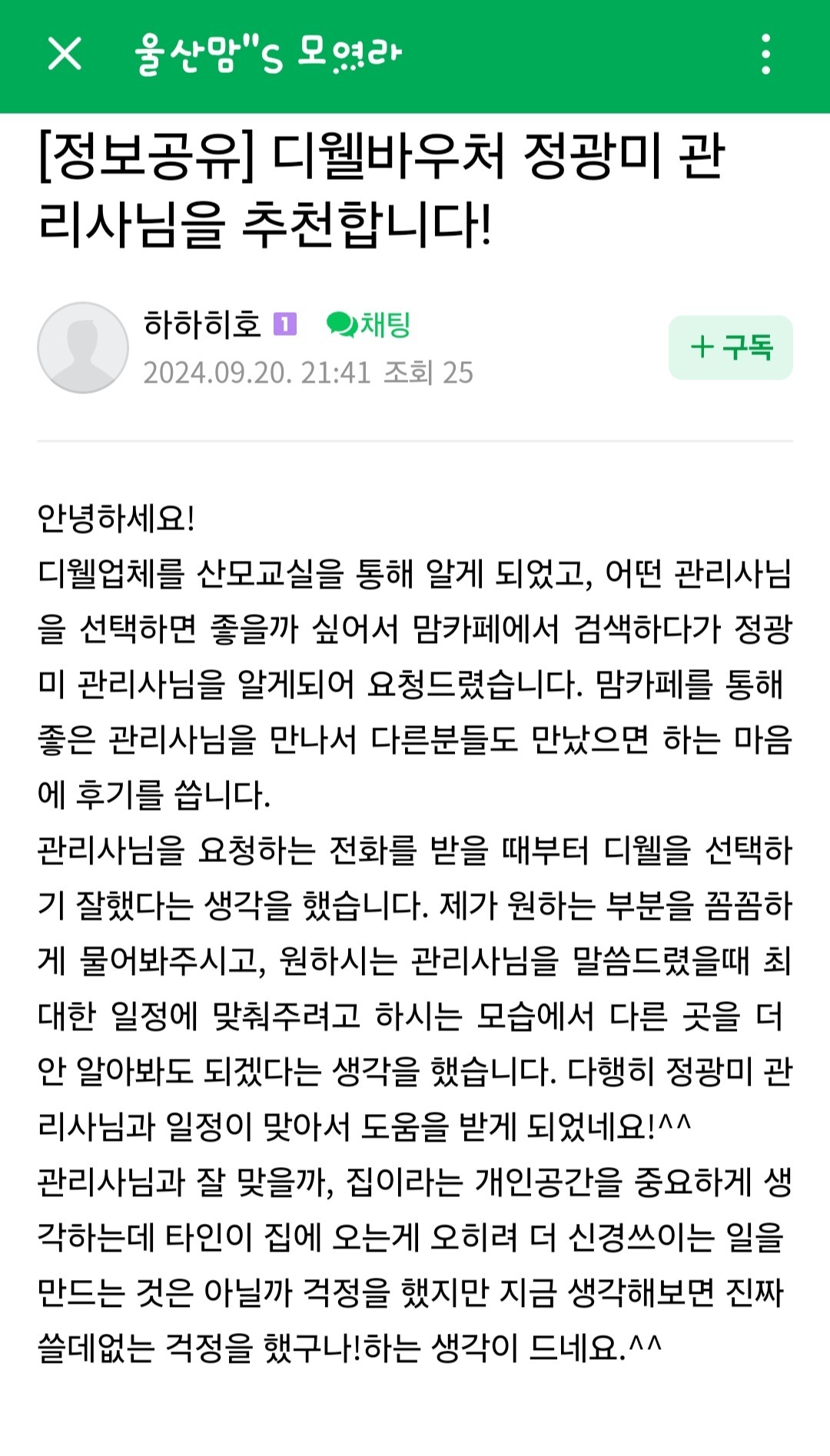830x1456 pixels.
Task: Open the three-dot overflow menu
Action: 765,55
